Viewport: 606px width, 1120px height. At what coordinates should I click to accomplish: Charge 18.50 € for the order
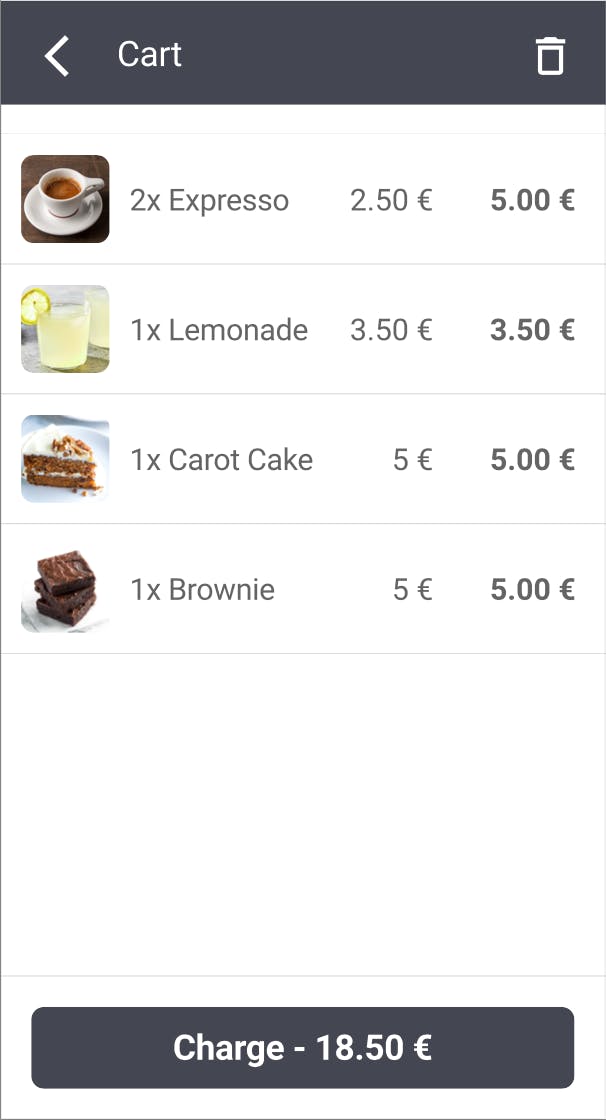point(303,1047)
